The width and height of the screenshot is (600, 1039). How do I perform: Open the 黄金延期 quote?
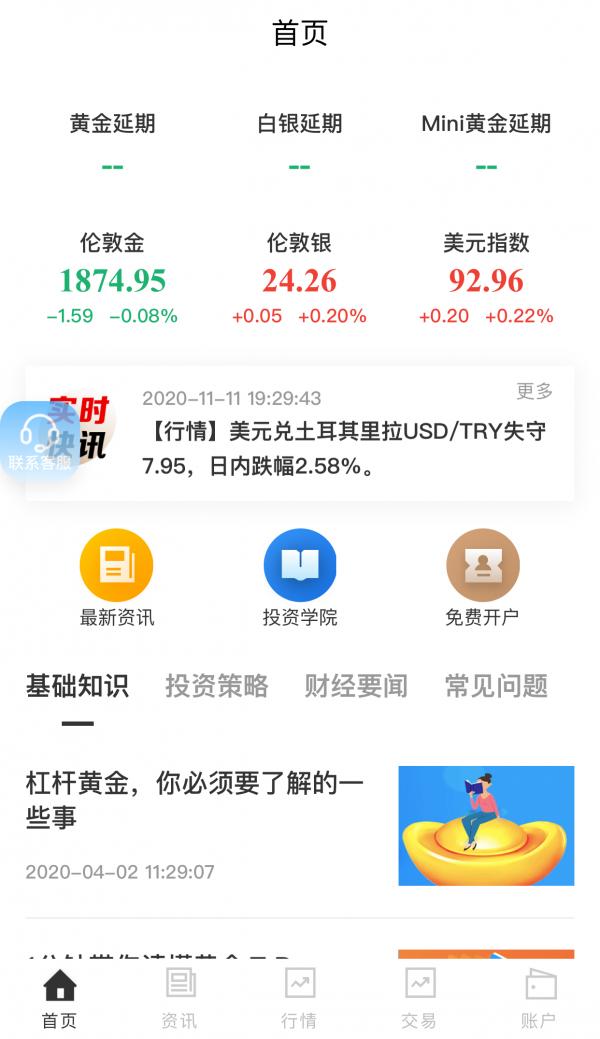click(x=112, y=142)
